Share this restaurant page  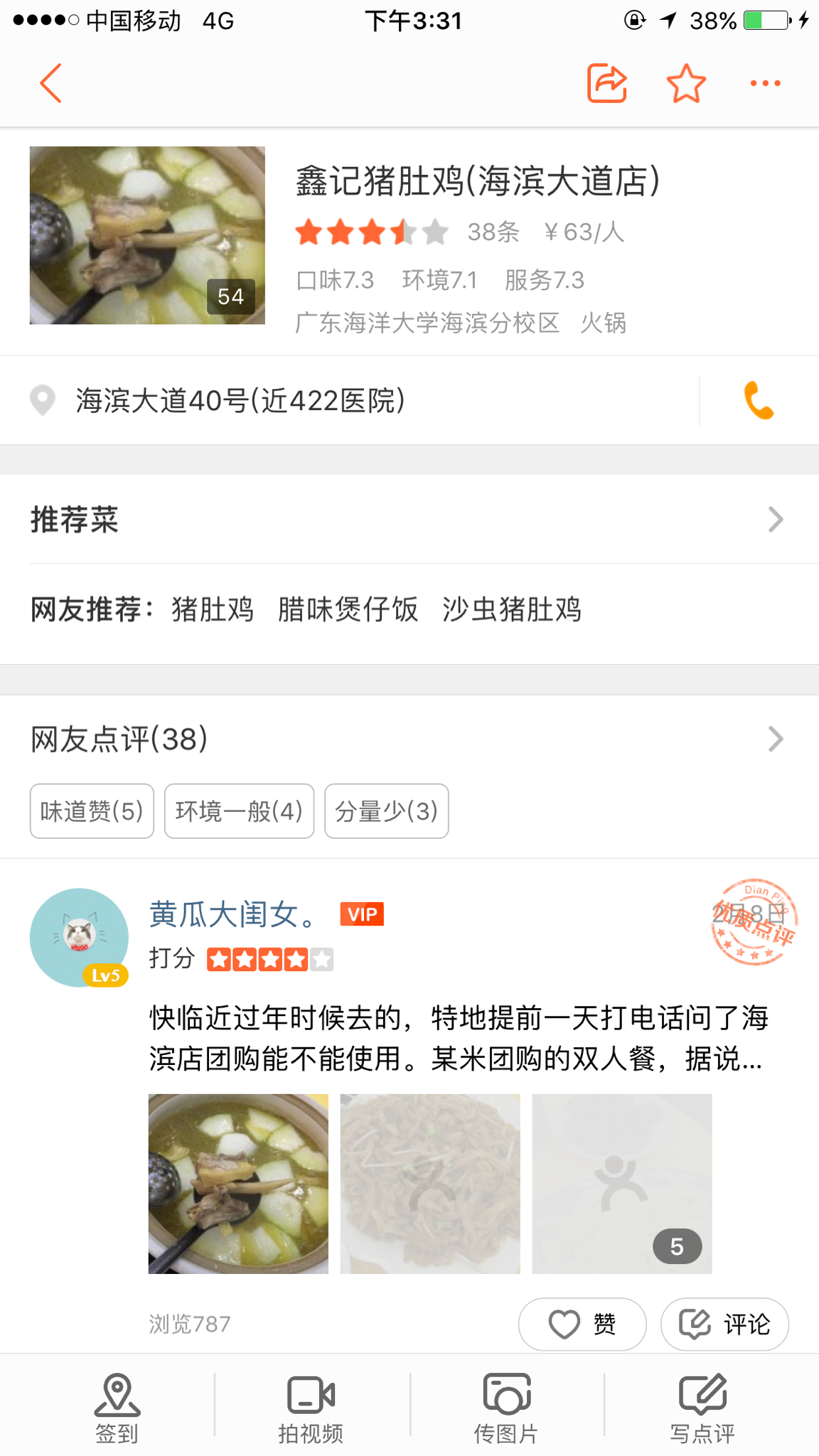pos(606,83)
